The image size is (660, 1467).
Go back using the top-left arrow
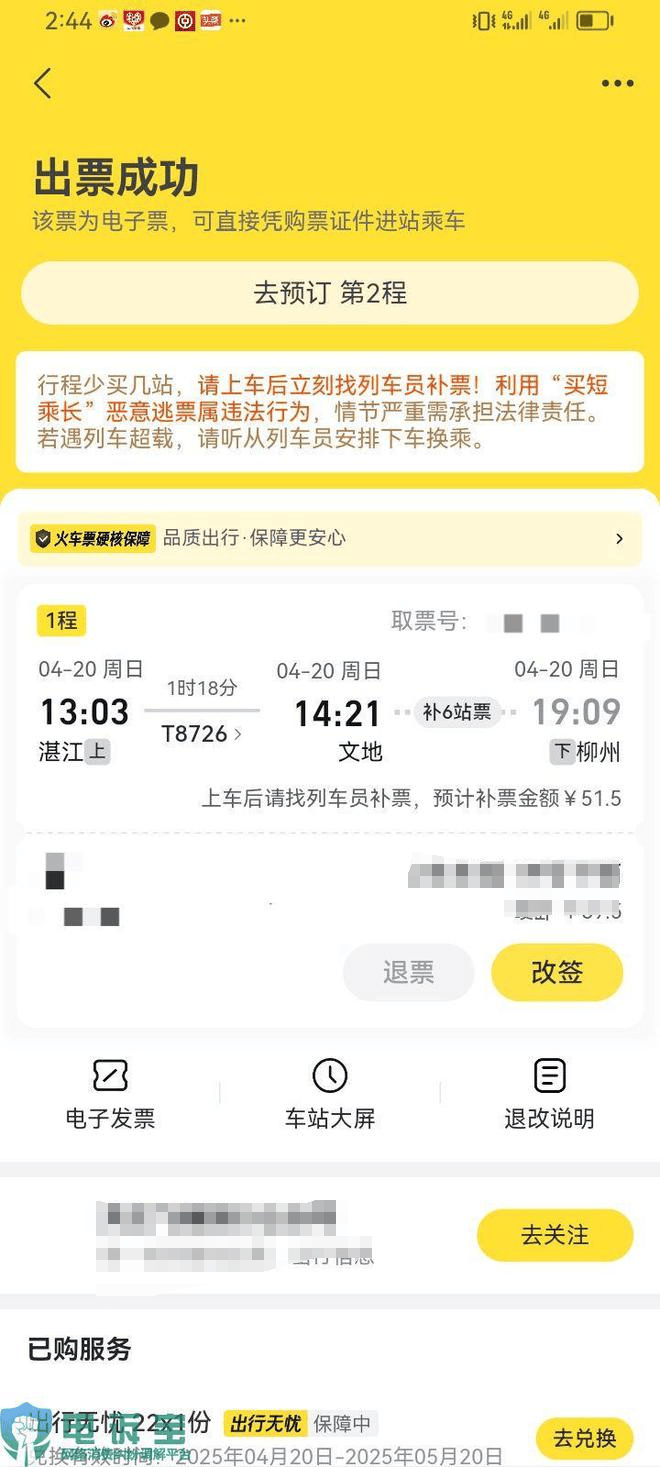pyautogui.click(x=42, y=83)
